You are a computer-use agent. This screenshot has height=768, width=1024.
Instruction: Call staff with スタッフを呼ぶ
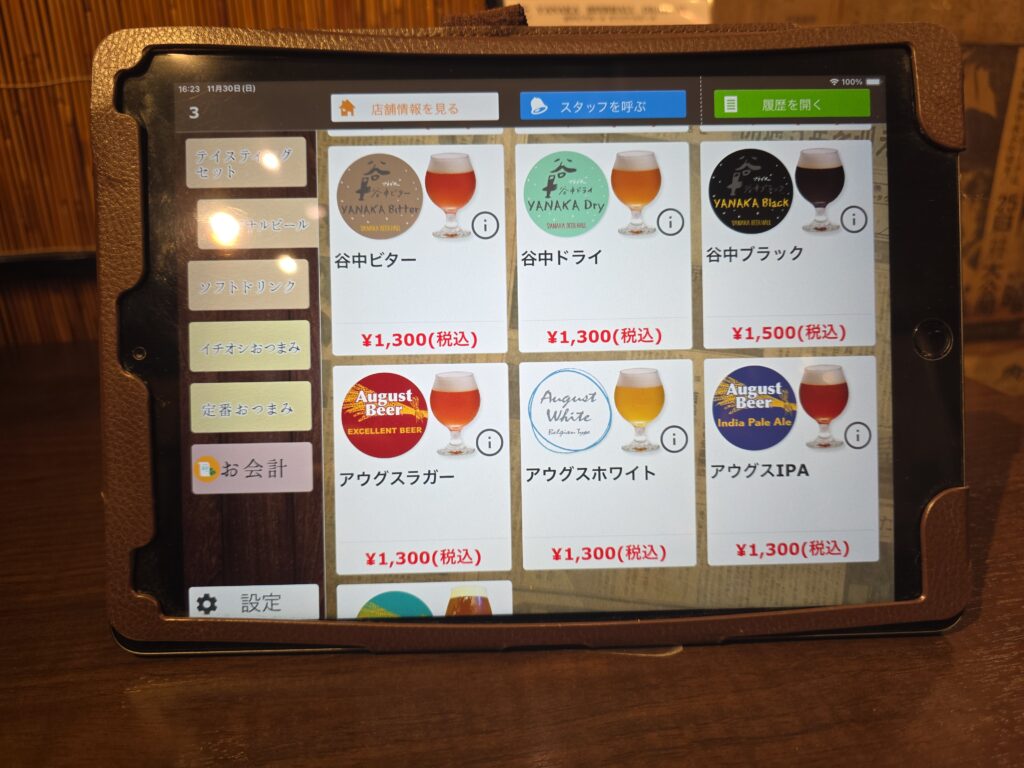click(x=602, y=106)
